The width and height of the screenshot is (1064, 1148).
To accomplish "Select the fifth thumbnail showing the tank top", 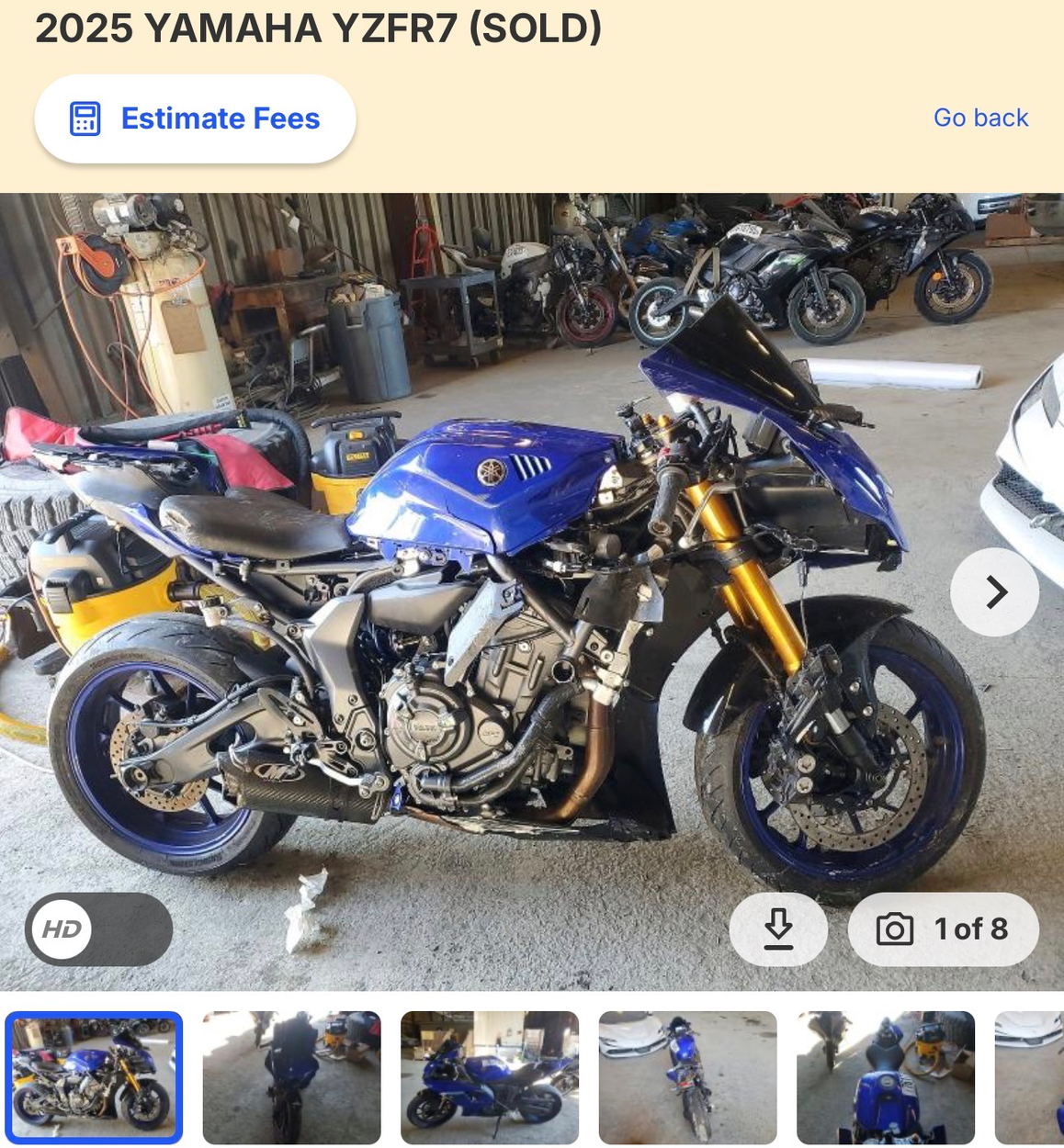I will click(x=885, y=1077).
